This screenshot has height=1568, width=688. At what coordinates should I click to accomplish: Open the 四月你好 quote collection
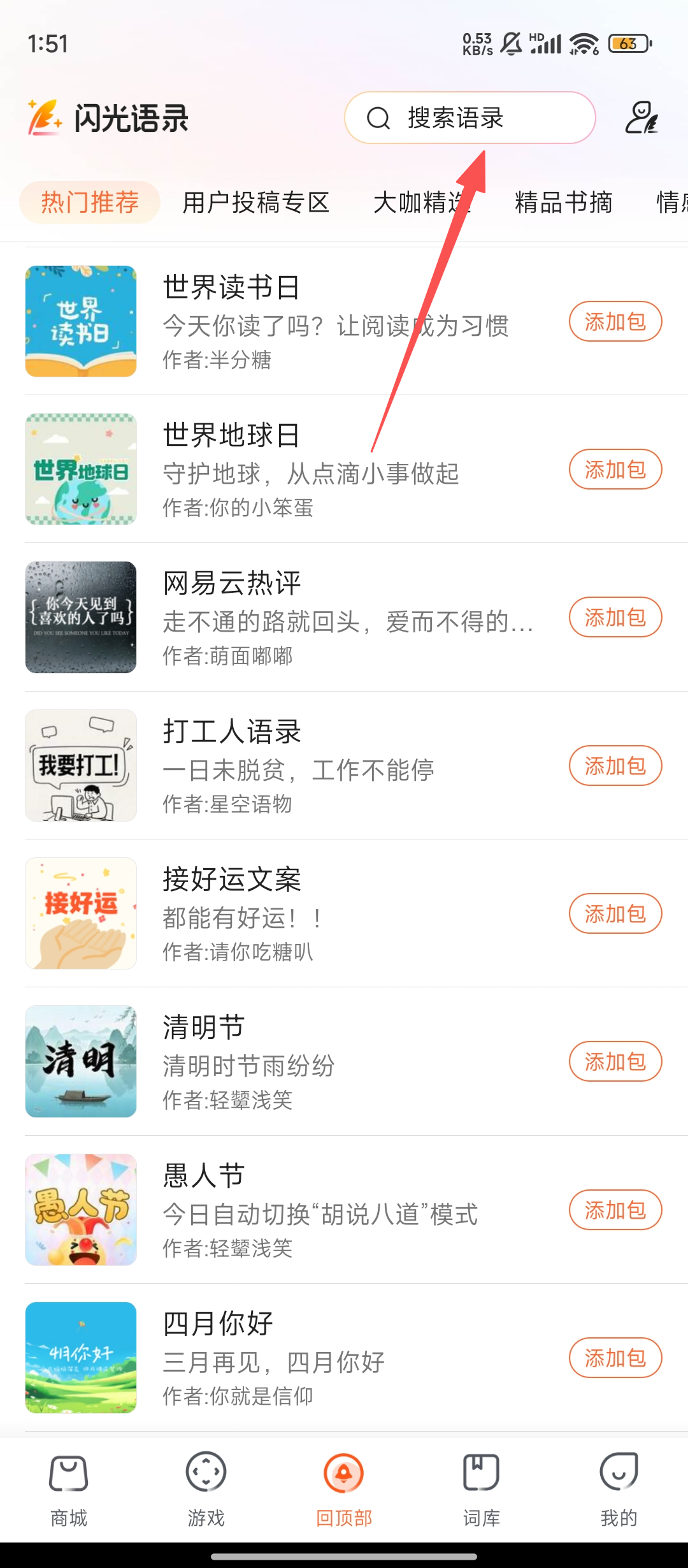point(319,1357)
